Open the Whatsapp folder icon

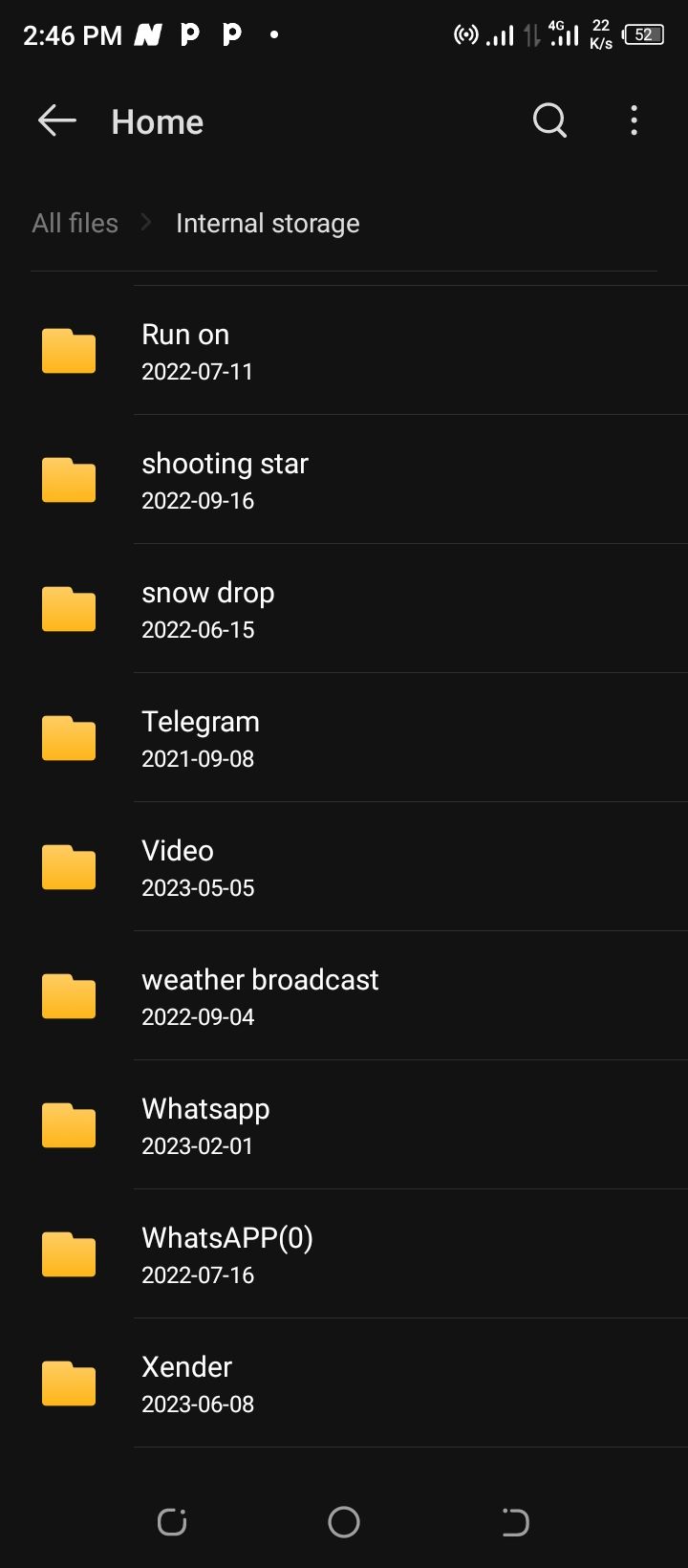pyautogui.click(x=68, y=1124)
